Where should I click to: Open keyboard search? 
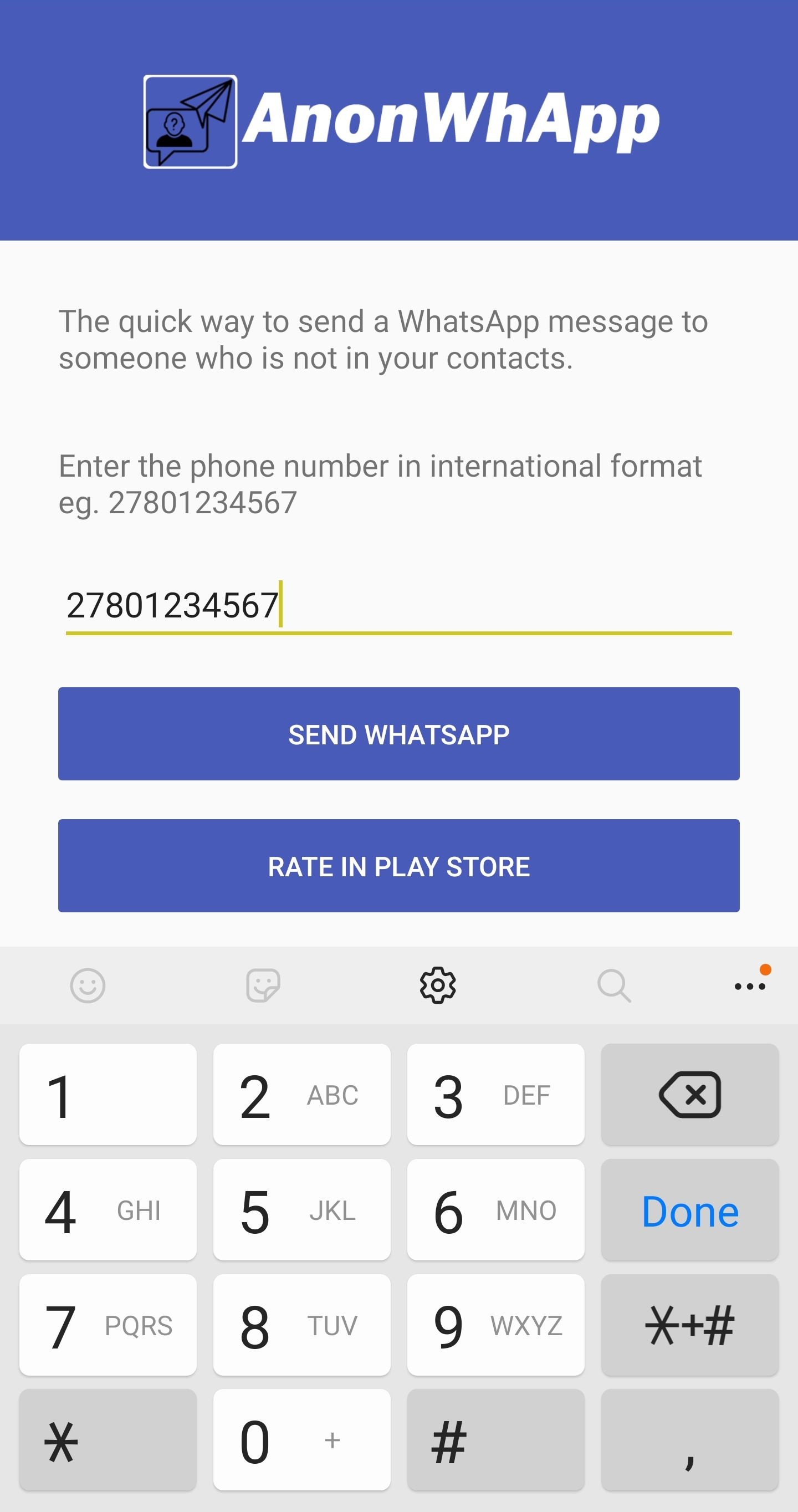pos(614,985)
